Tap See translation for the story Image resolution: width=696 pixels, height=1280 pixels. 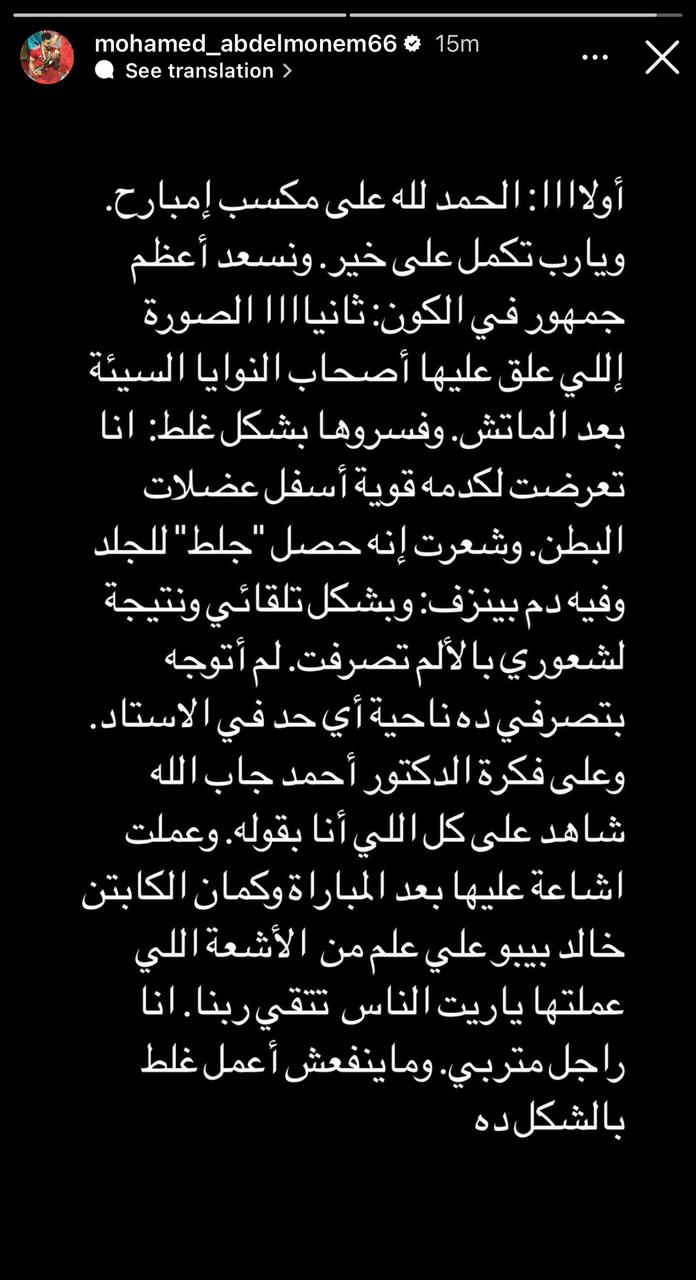pyautogui.click(x=199, y=71)
